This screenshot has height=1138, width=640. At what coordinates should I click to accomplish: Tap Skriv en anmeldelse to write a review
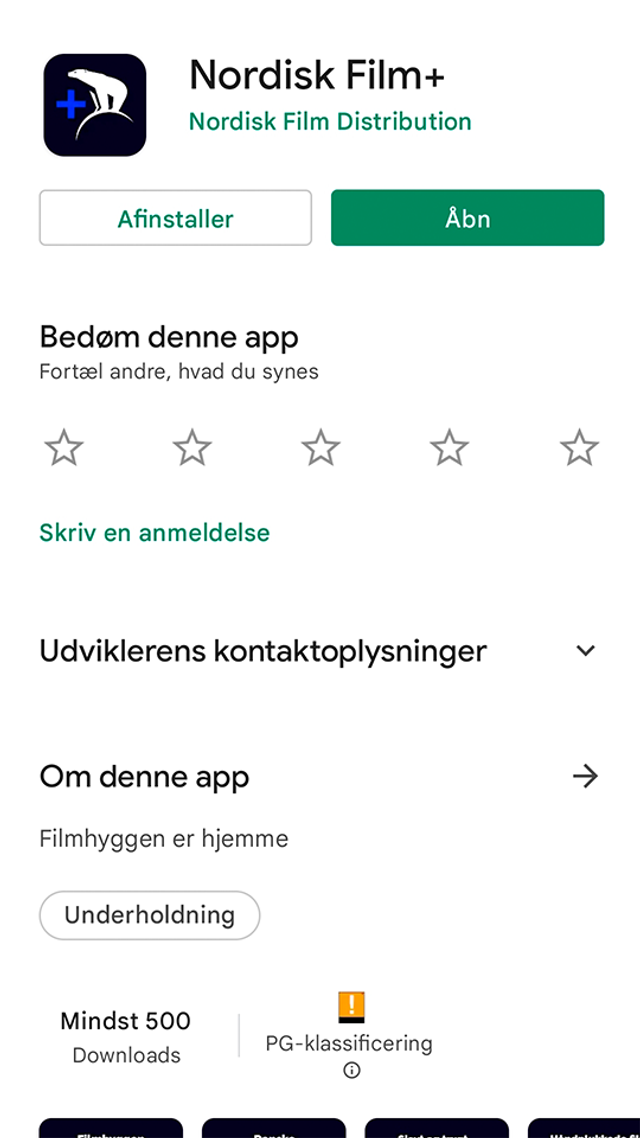pos(154,532)
